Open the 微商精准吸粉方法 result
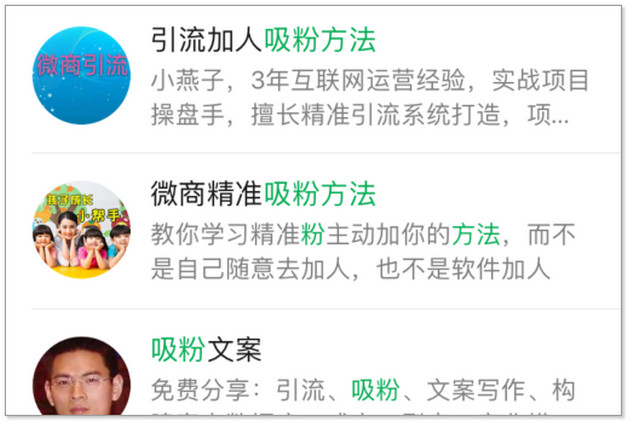Viewport: 628px width, 422px height. 263,194
